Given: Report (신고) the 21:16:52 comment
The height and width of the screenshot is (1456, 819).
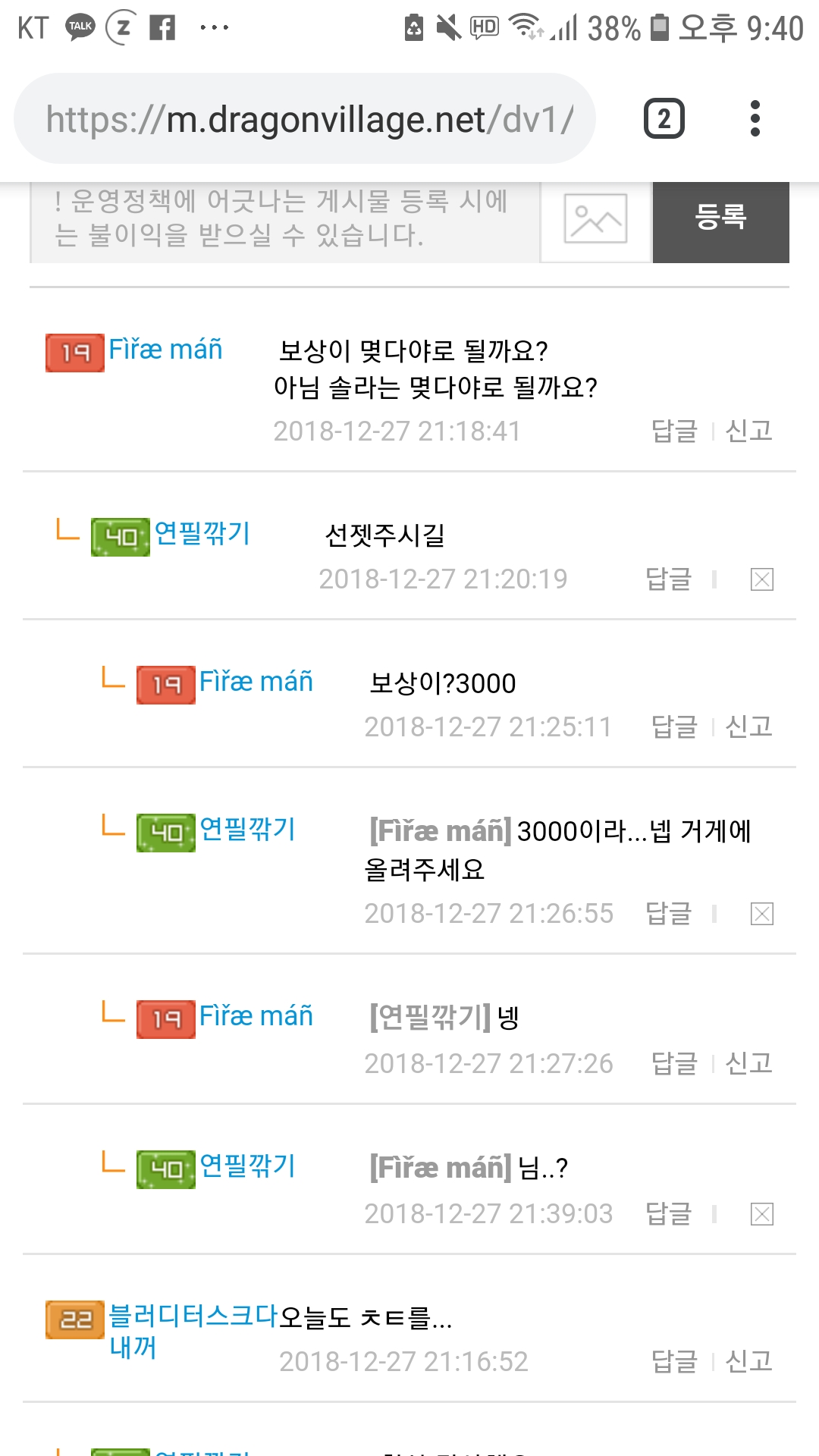Looking at the screenshot, I should point(748,1361).
